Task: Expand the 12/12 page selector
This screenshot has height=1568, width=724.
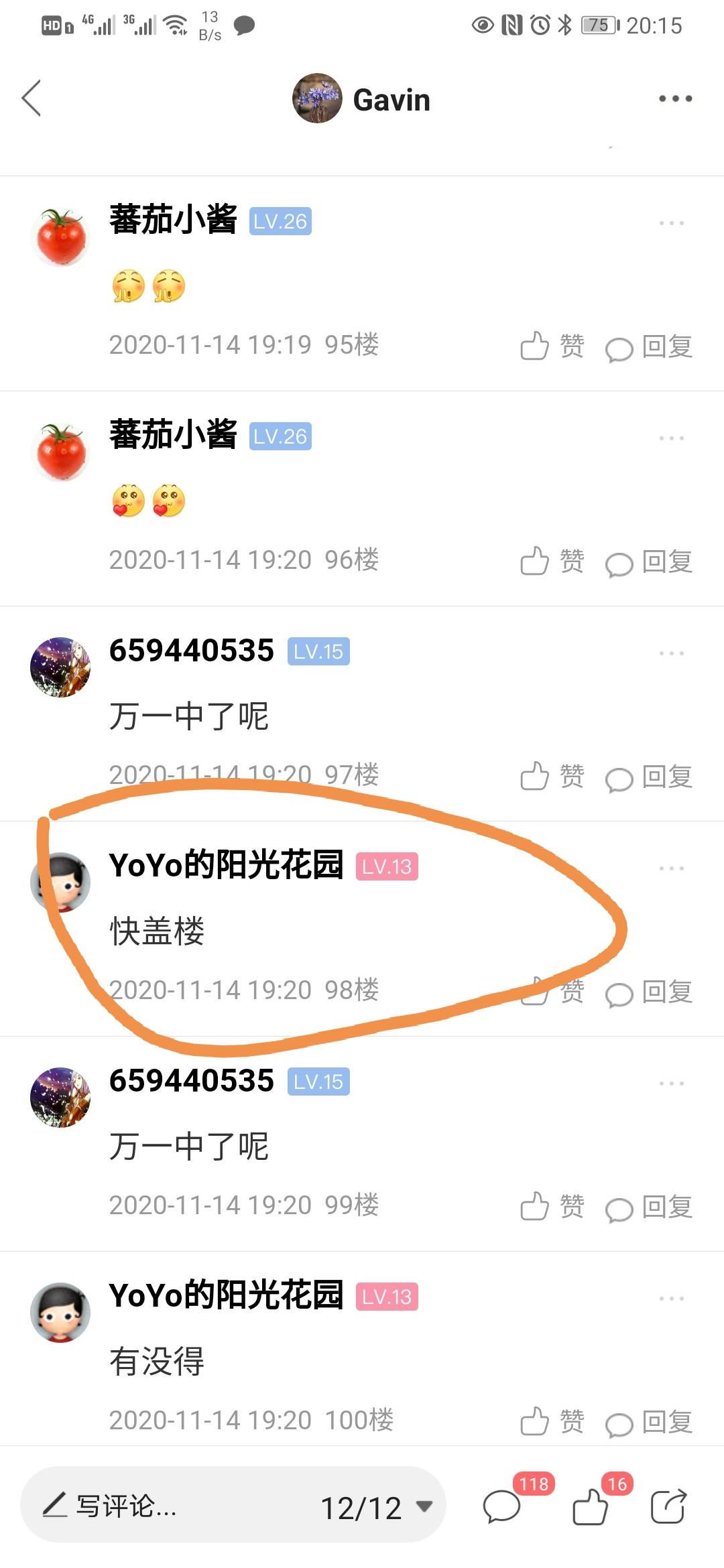Action: [375, 1508]
